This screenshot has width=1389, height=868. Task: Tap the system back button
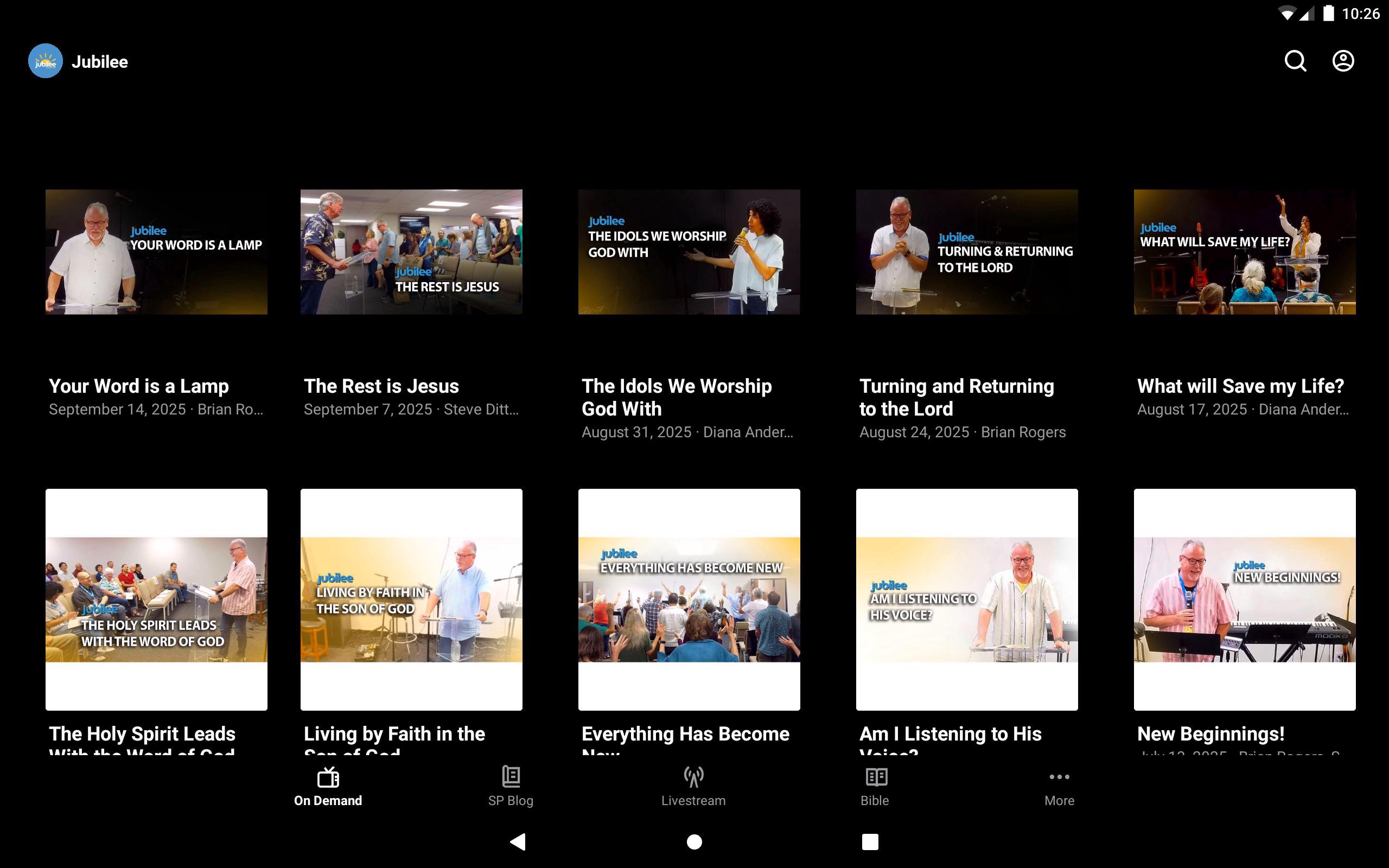pos(518,841)
